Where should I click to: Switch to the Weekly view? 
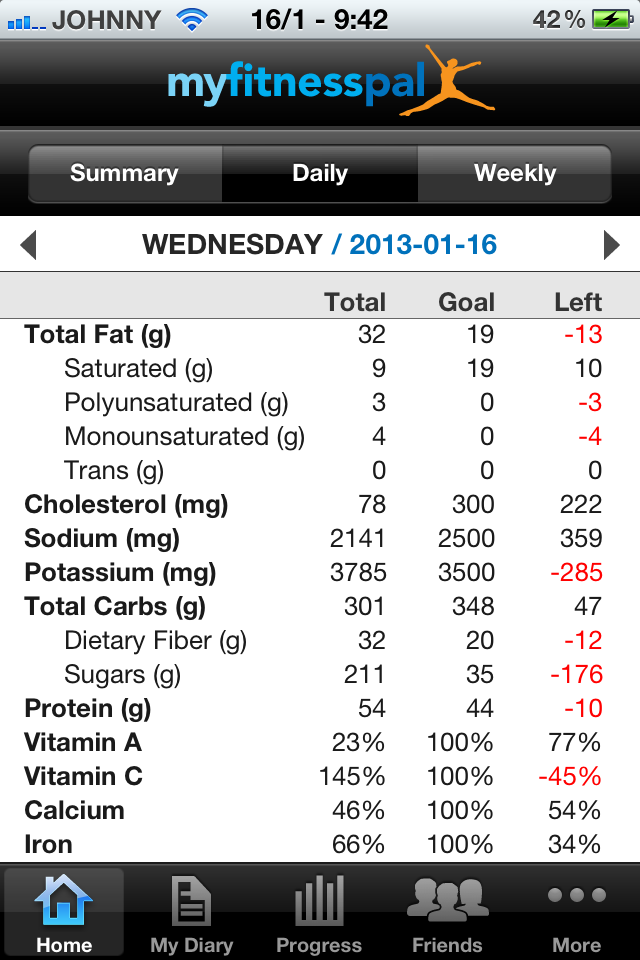pos(514,173)
